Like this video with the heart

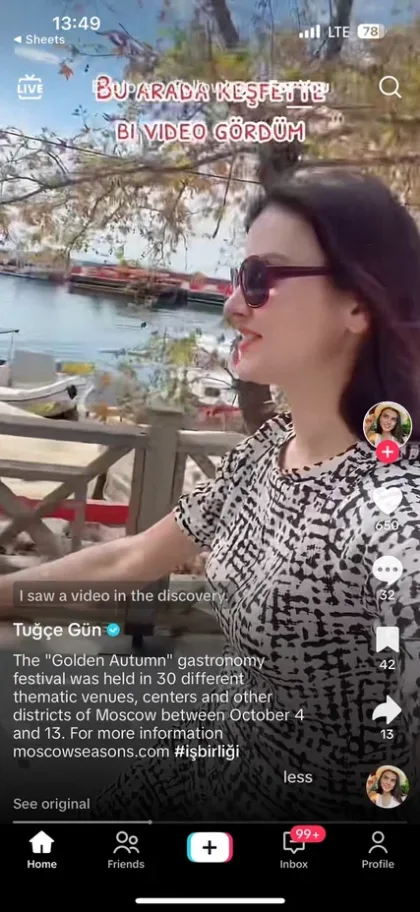[387, 501]
